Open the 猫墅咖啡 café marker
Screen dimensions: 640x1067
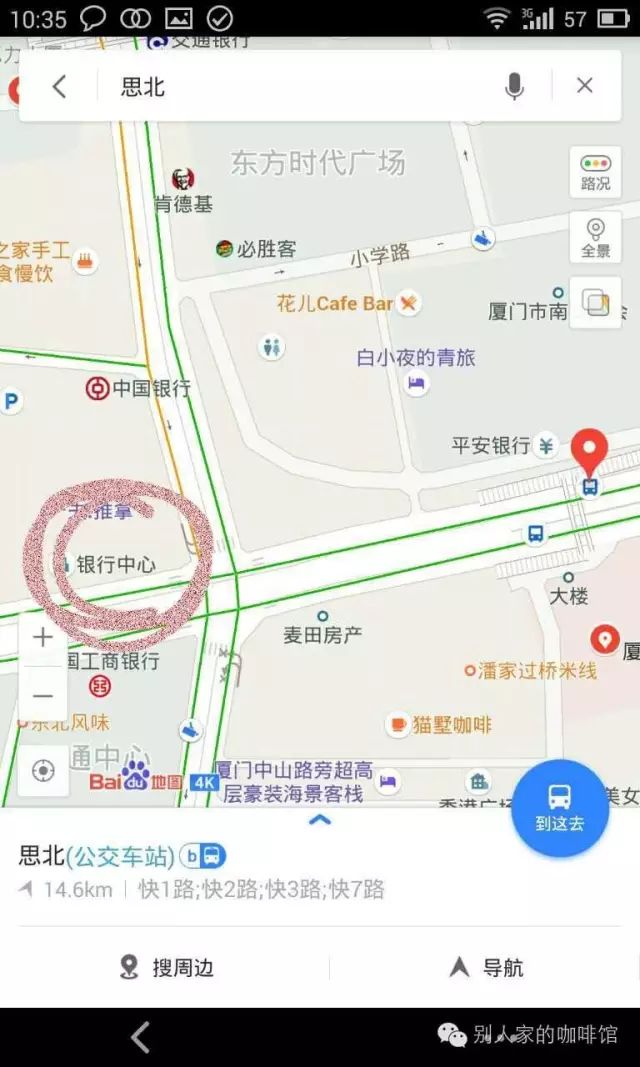coord(399,725)
